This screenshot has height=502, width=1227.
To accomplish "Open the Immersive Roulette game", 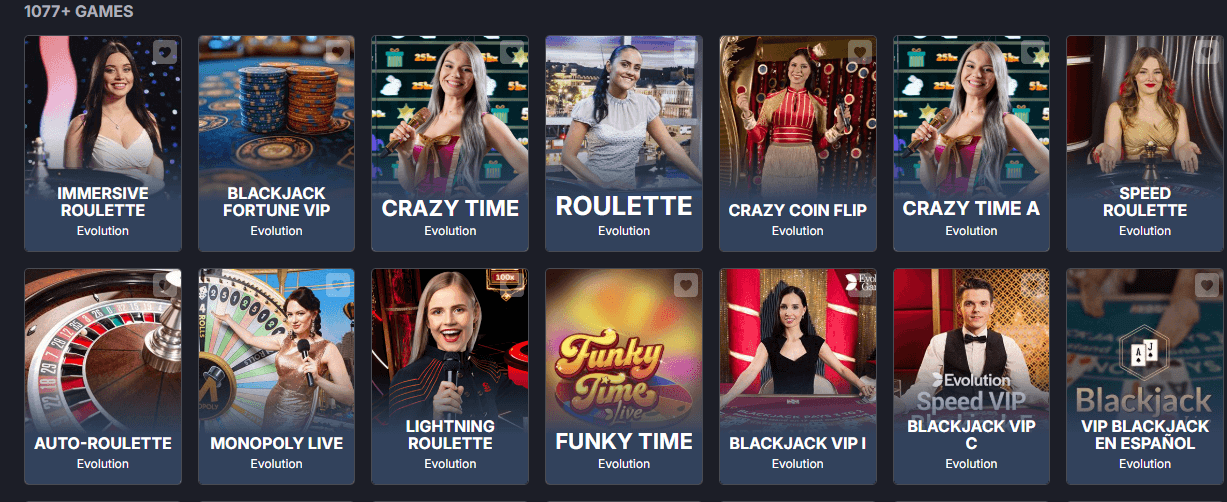I will (103, 140).
